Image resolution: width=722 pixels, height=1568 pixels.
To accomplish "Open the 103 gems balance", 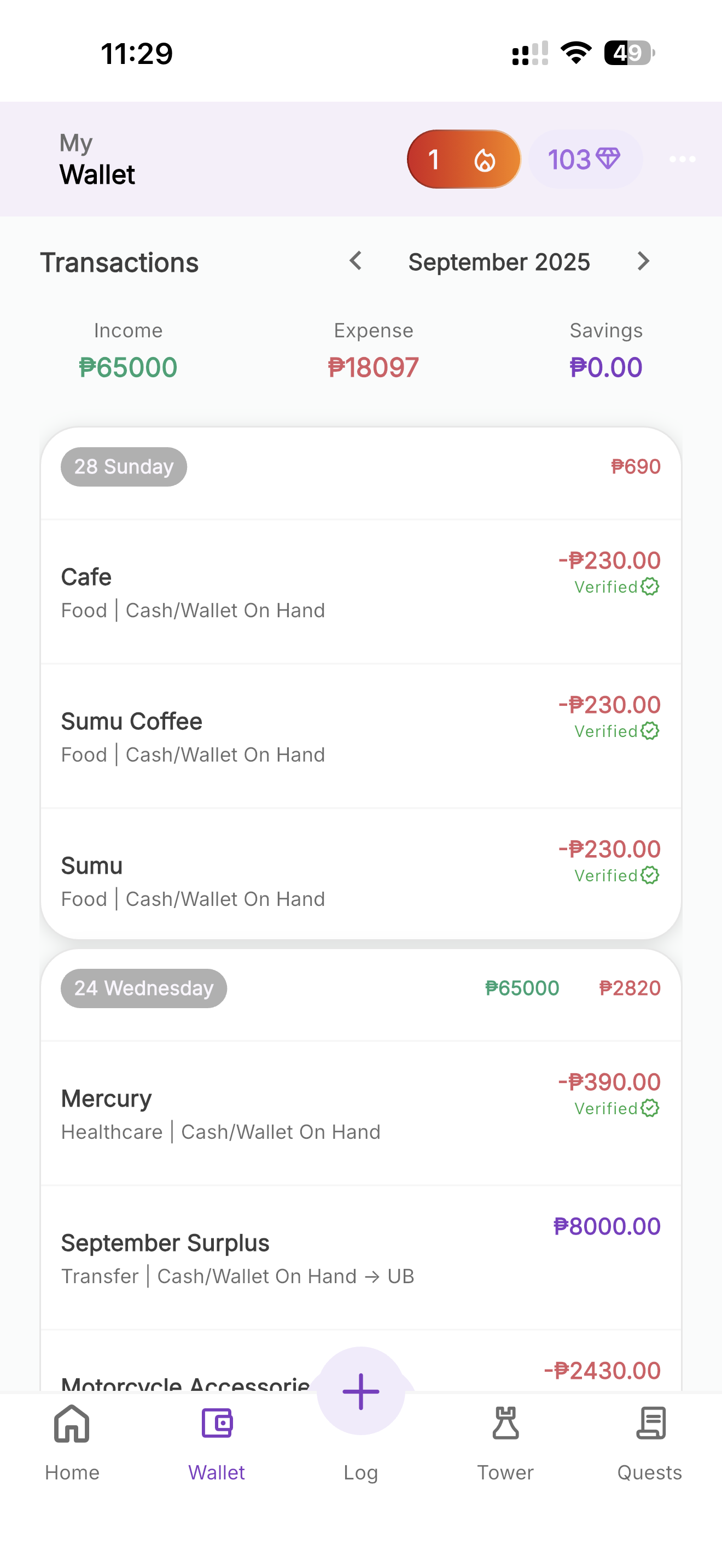I will click(x=584, y=160).
